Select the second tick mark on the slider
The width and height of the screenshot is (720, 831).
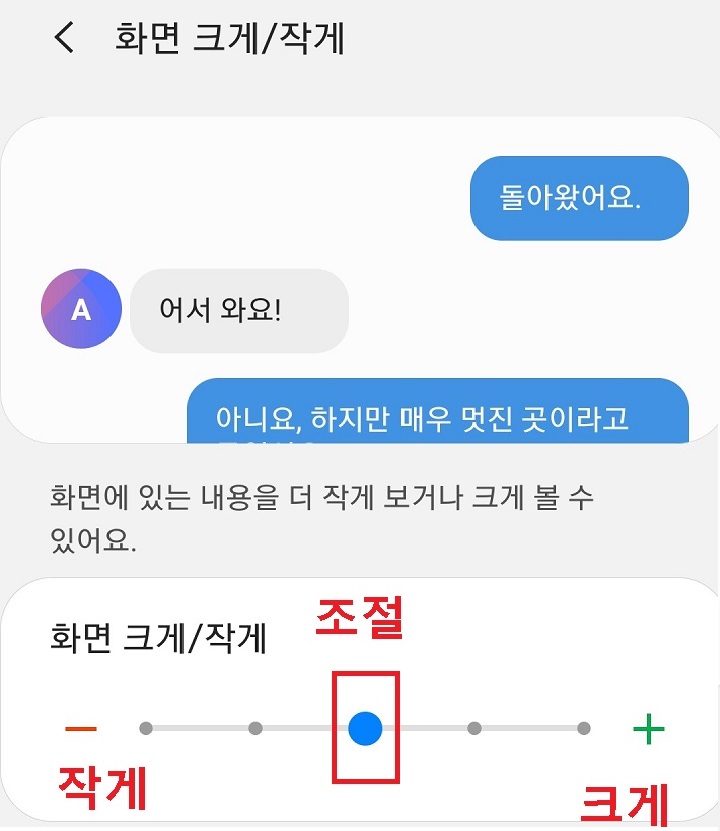pyautogui.click(x=255, y=729)
